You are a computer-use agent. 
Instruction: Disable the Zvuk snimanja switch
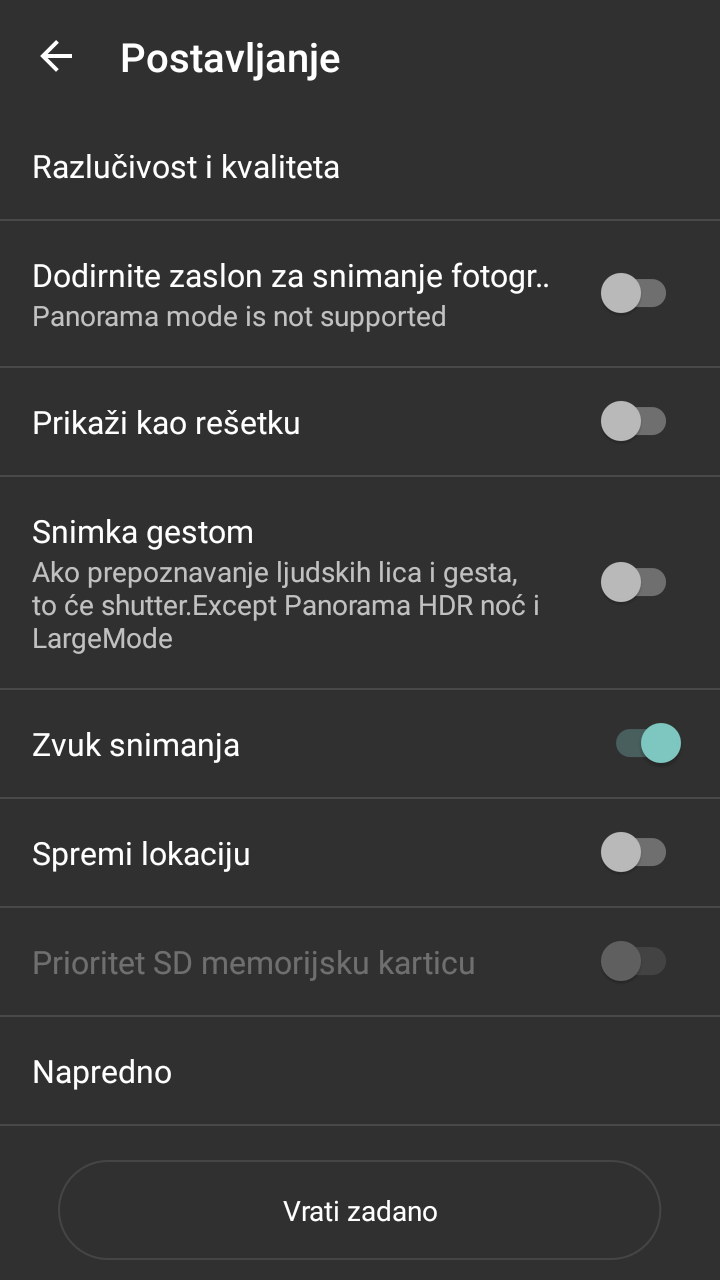(648, 744)
